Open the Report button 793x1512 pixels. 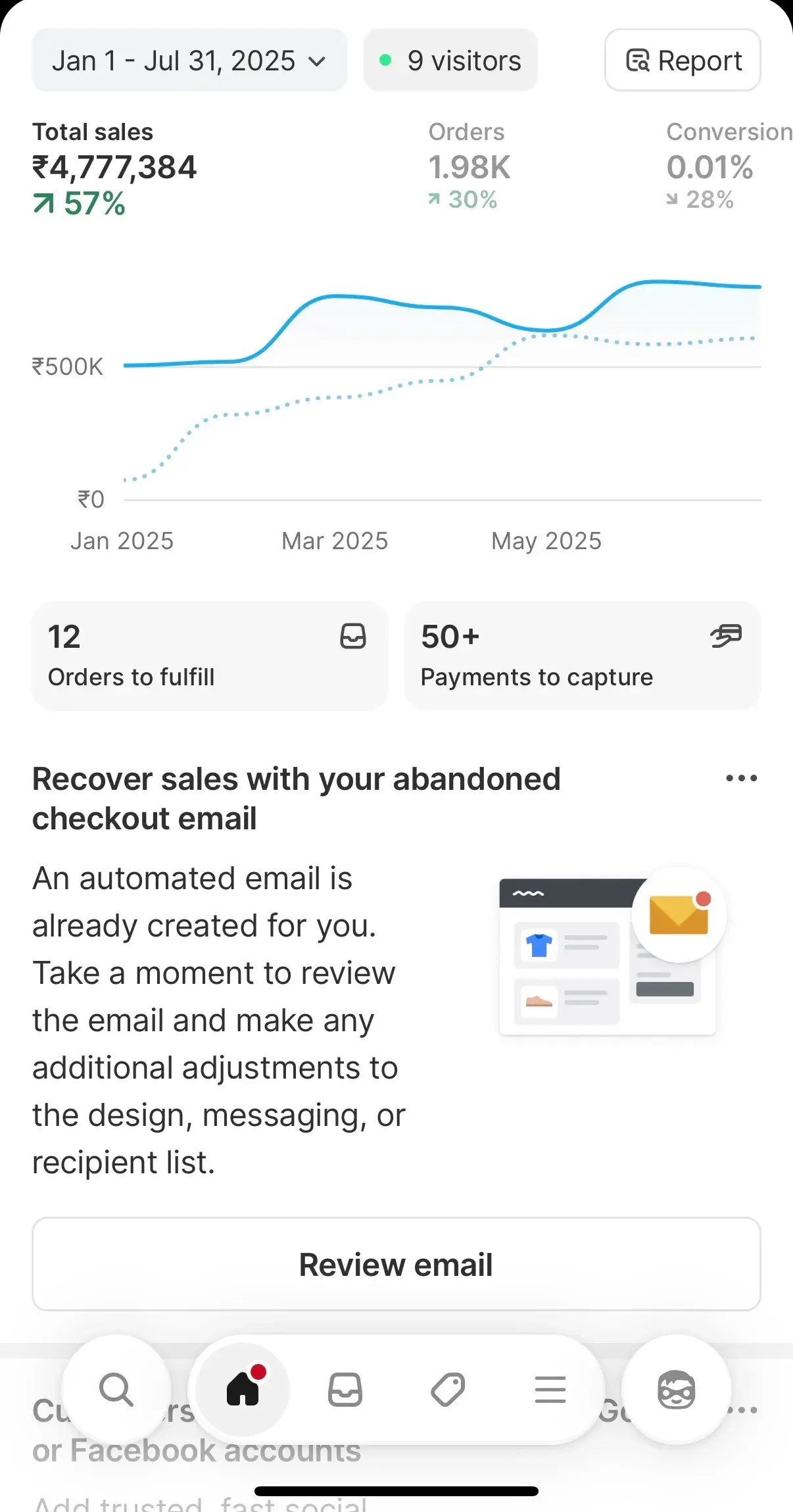(683, 61)
